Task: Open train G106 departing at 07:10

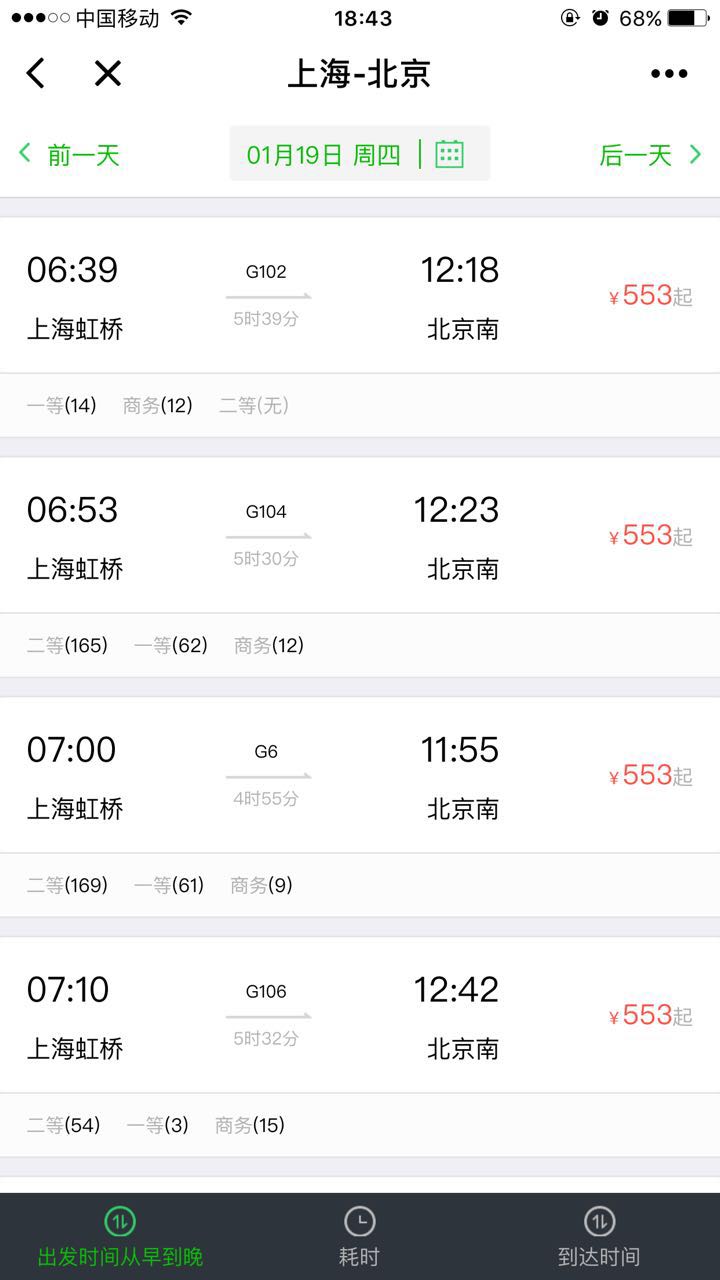Action: click(x=360, y=1017)
